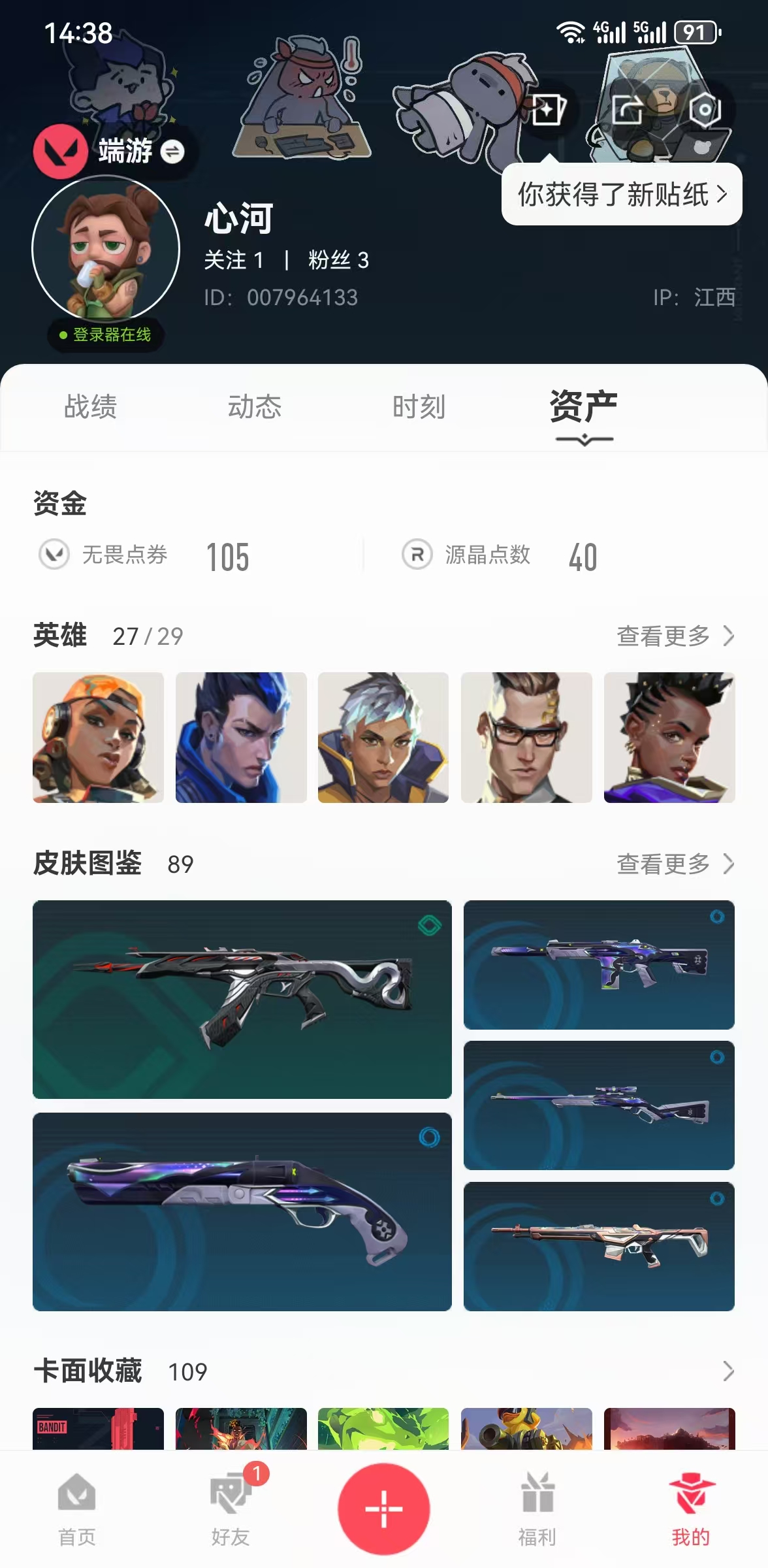This screenshot has height=1568, width=768.
Task: View the 粉丝 3 followers list
Action: point(338,260)
